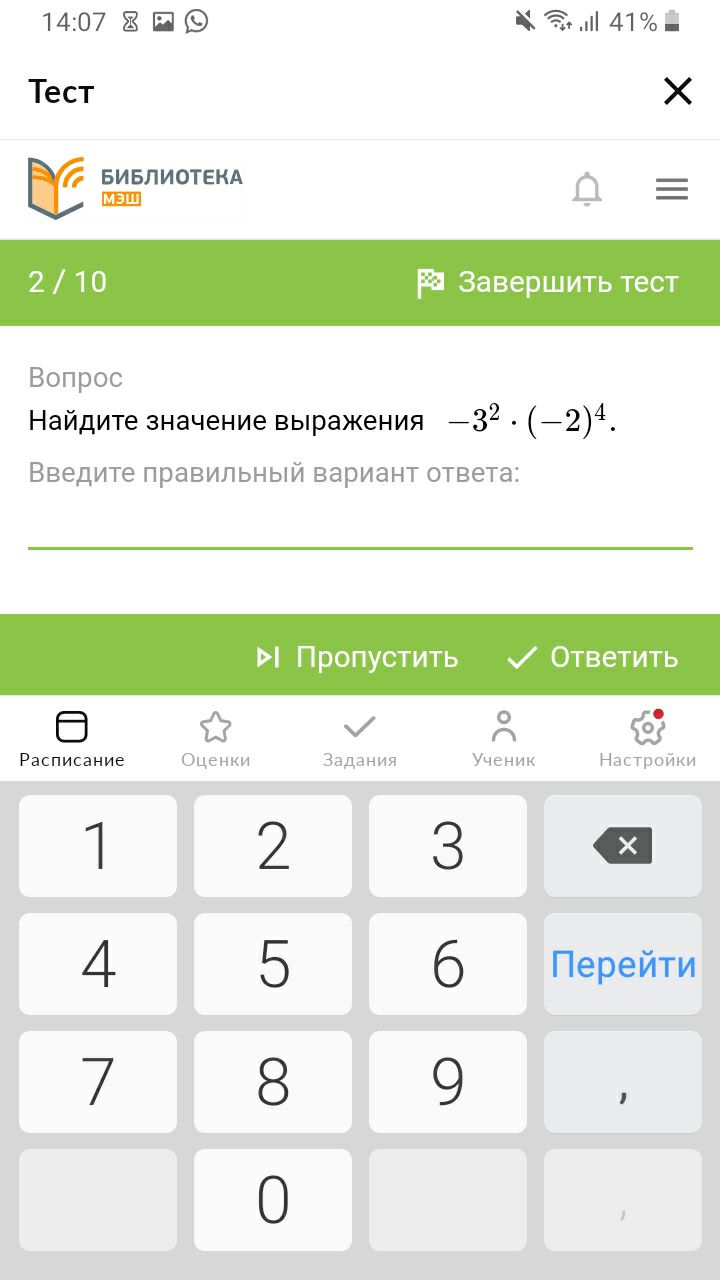Tap the Перейти keyboard key

[x=623, y=964]
